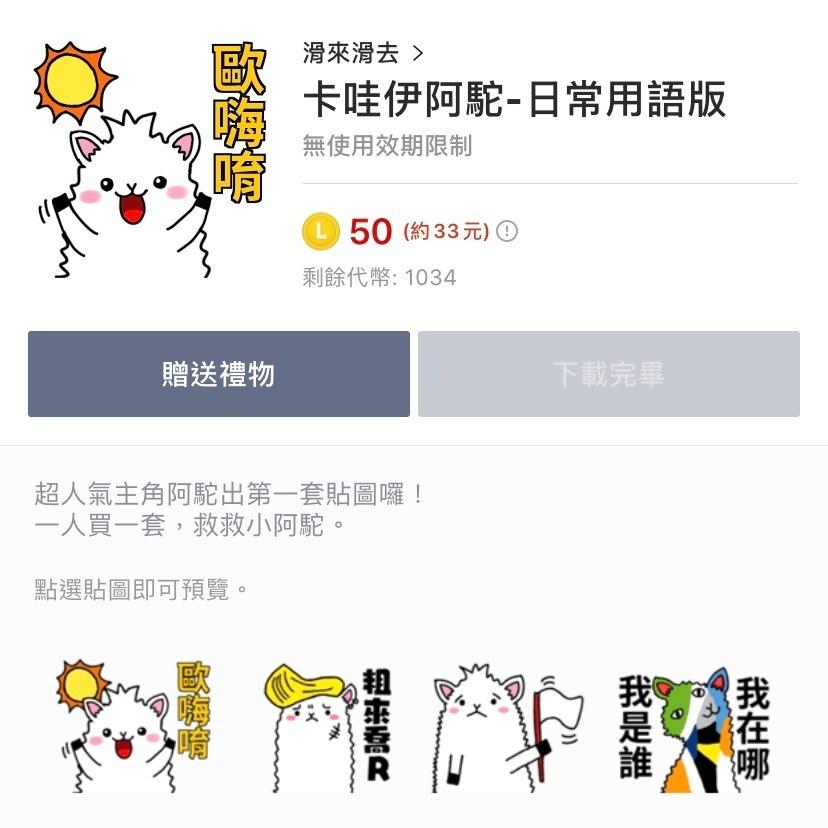Tap the 下載完畢 button
This screenshot has height=828, width=828.
click(608, 374)
